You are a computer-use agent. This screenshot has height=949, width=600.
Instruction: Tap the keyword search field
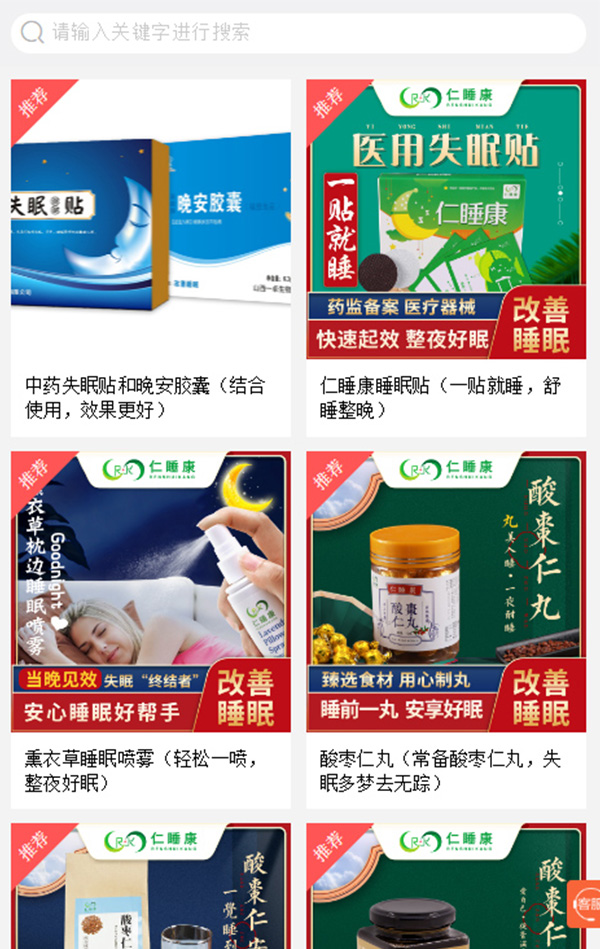coord(298,32)
